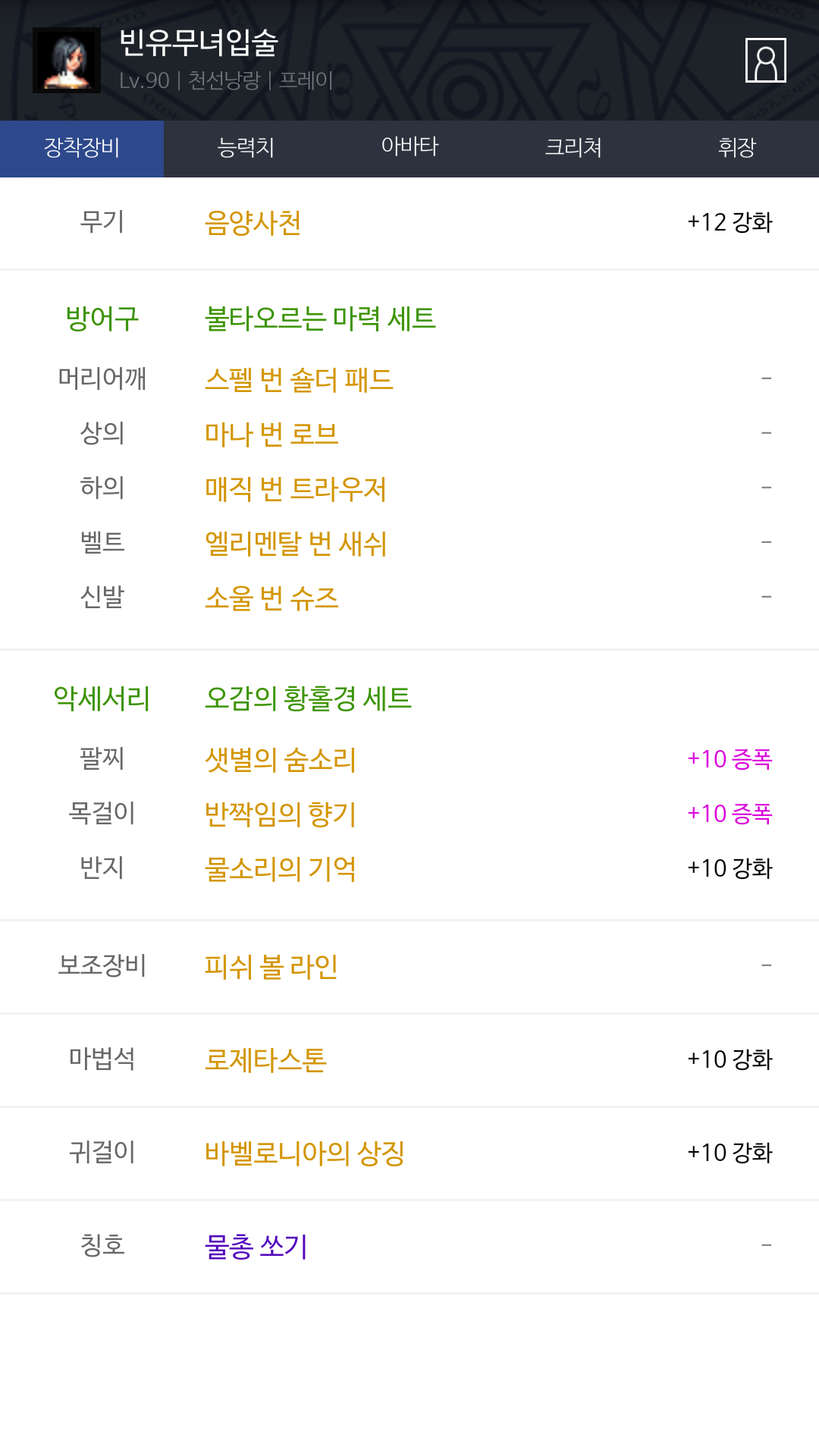Switch to the 능력치 tab
The height and width of the screenshot is (1456, 819).
coord(246,149)
